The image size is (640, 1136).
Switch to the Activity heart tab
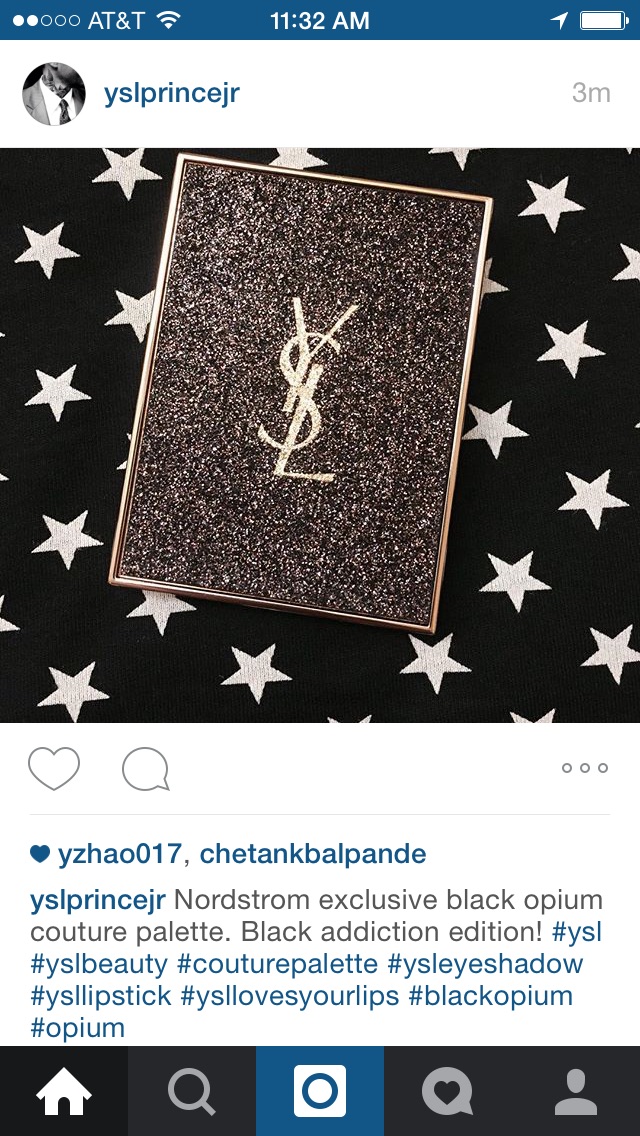click(x=448, y=1091)
